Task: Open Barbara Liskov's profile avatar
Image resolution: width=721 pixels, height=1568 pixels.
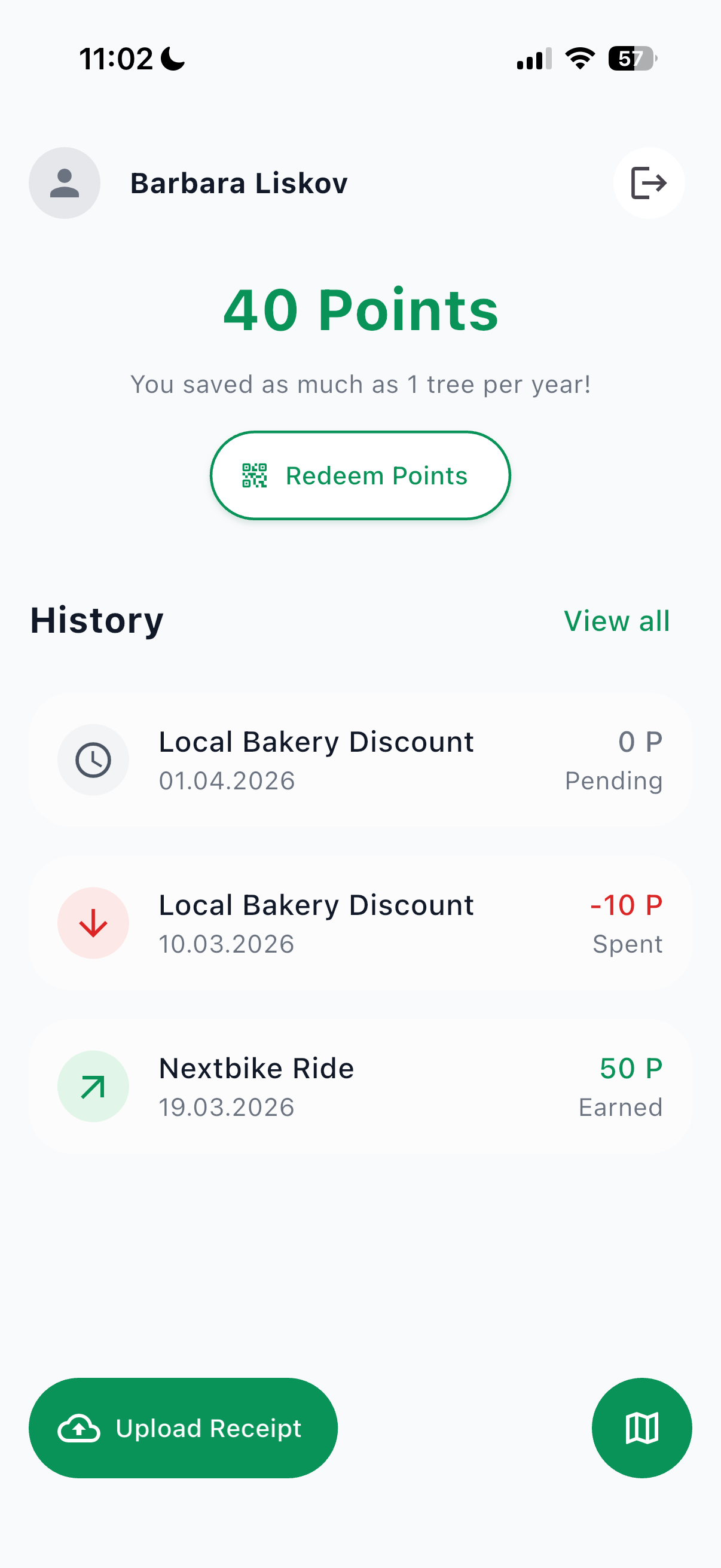Action: coord(65,182)
